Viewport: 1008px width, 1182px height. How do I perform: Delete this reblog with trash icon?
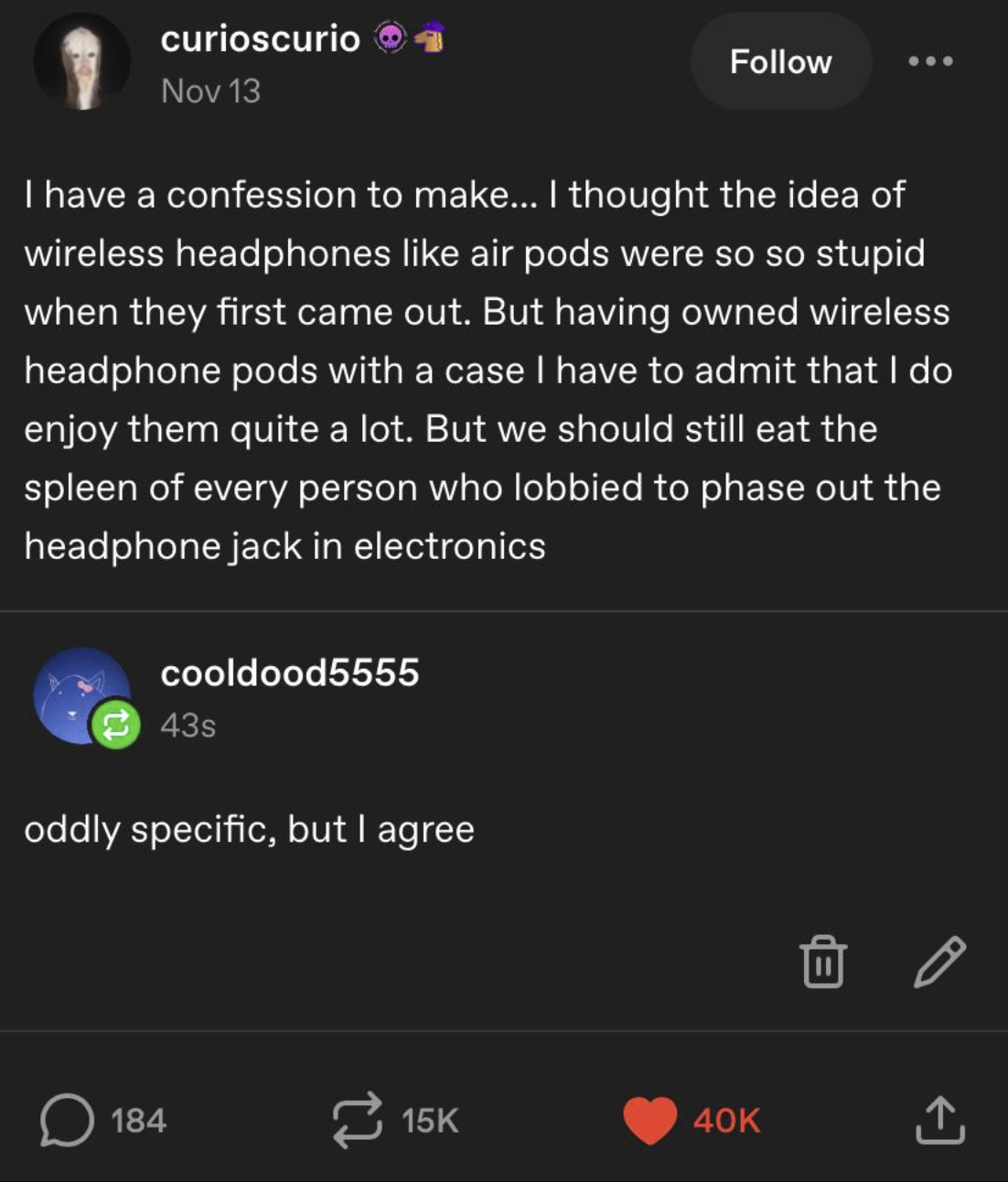822,962
